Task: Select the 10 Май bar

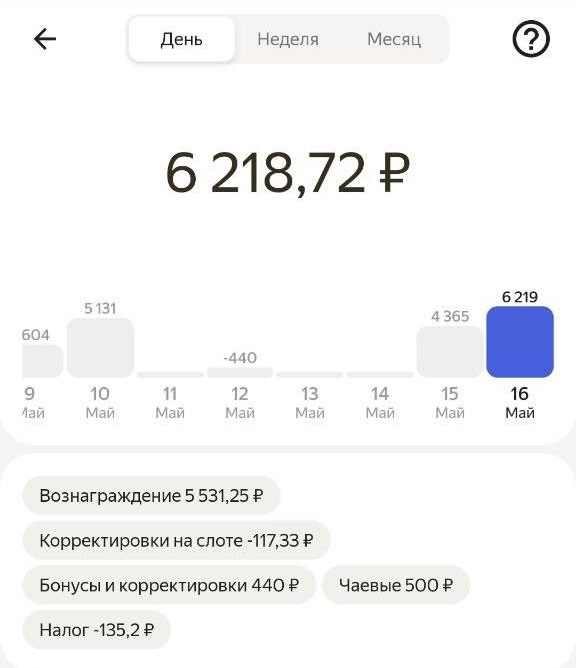Action: [101, 348]
